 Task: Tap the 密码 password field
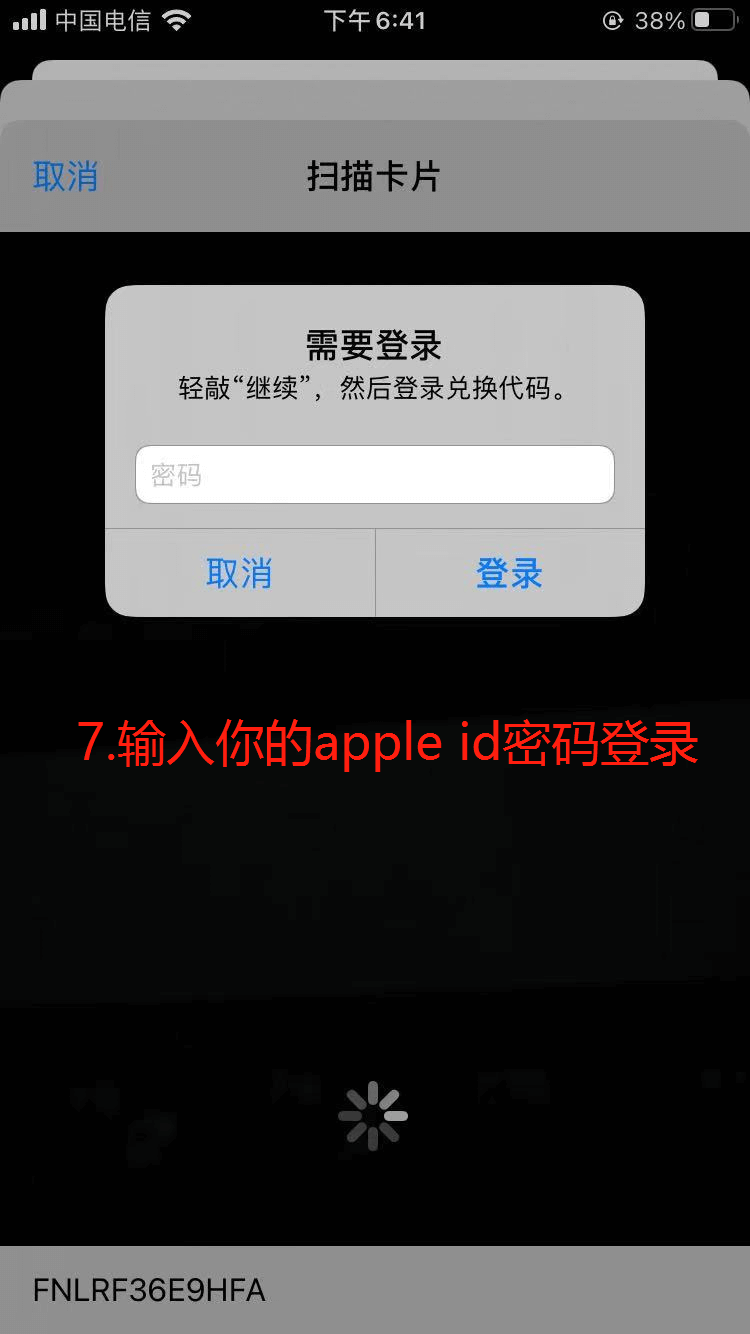(x=374, y=474)
